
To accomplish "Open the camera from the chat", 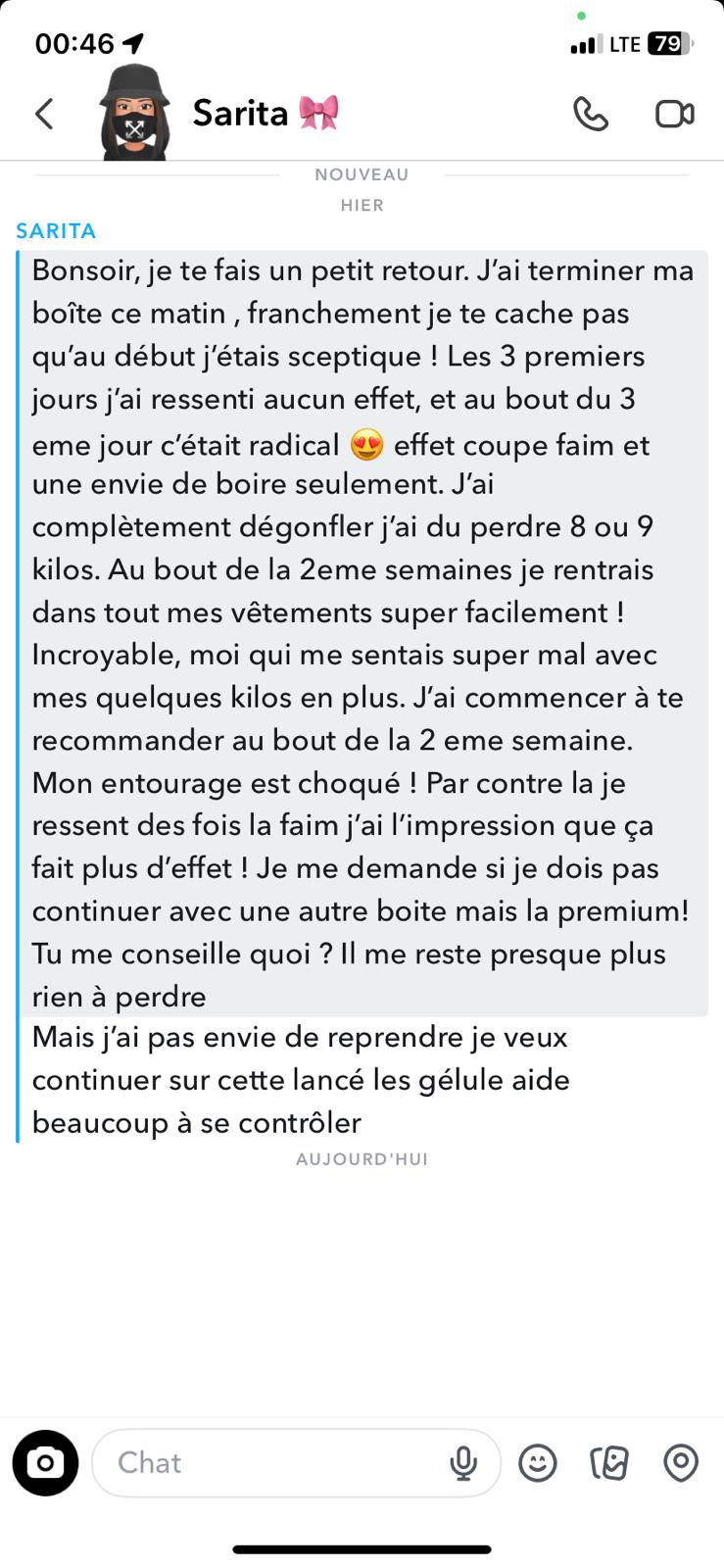I will coord(45,1462).
